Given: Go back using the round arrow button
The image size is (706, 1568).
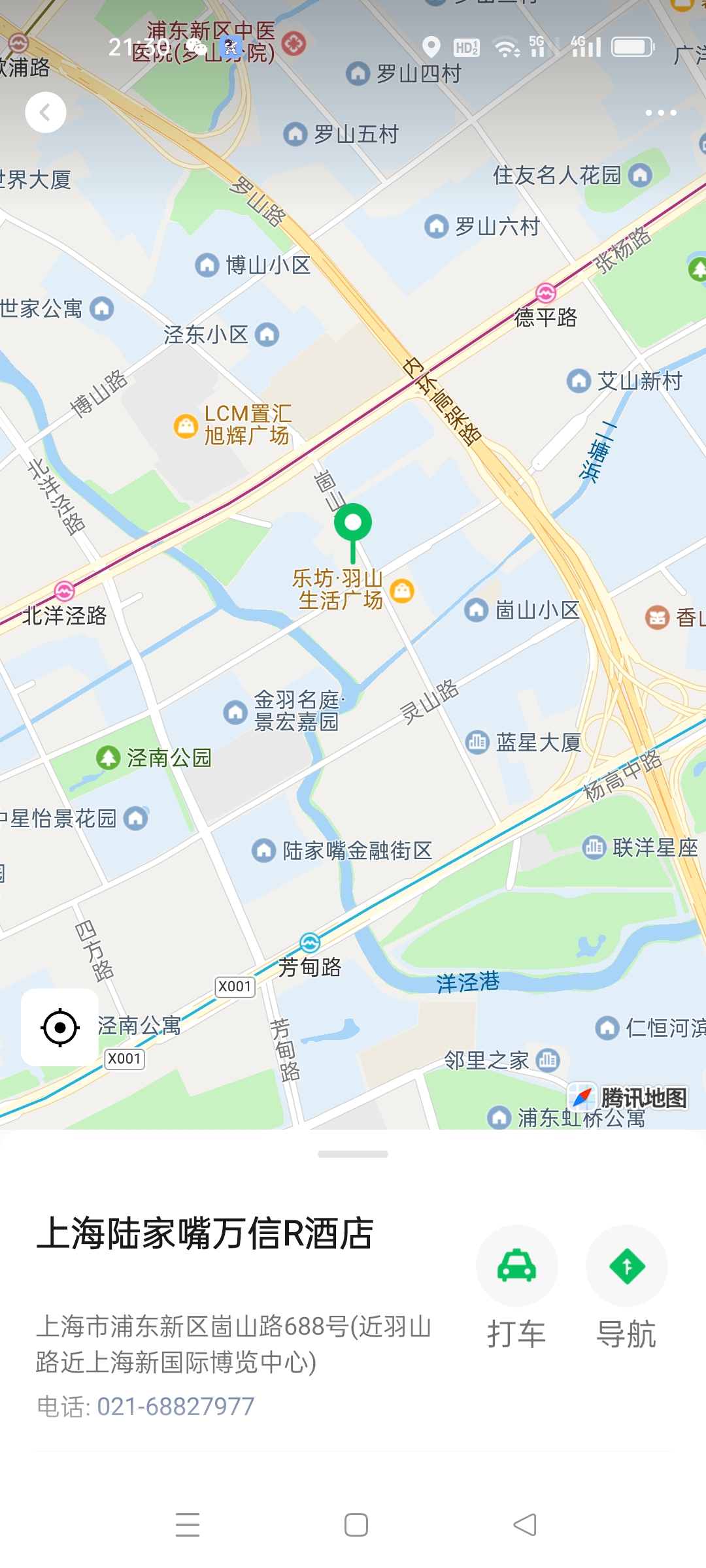Looking at the screenshot, I should 46,112.
